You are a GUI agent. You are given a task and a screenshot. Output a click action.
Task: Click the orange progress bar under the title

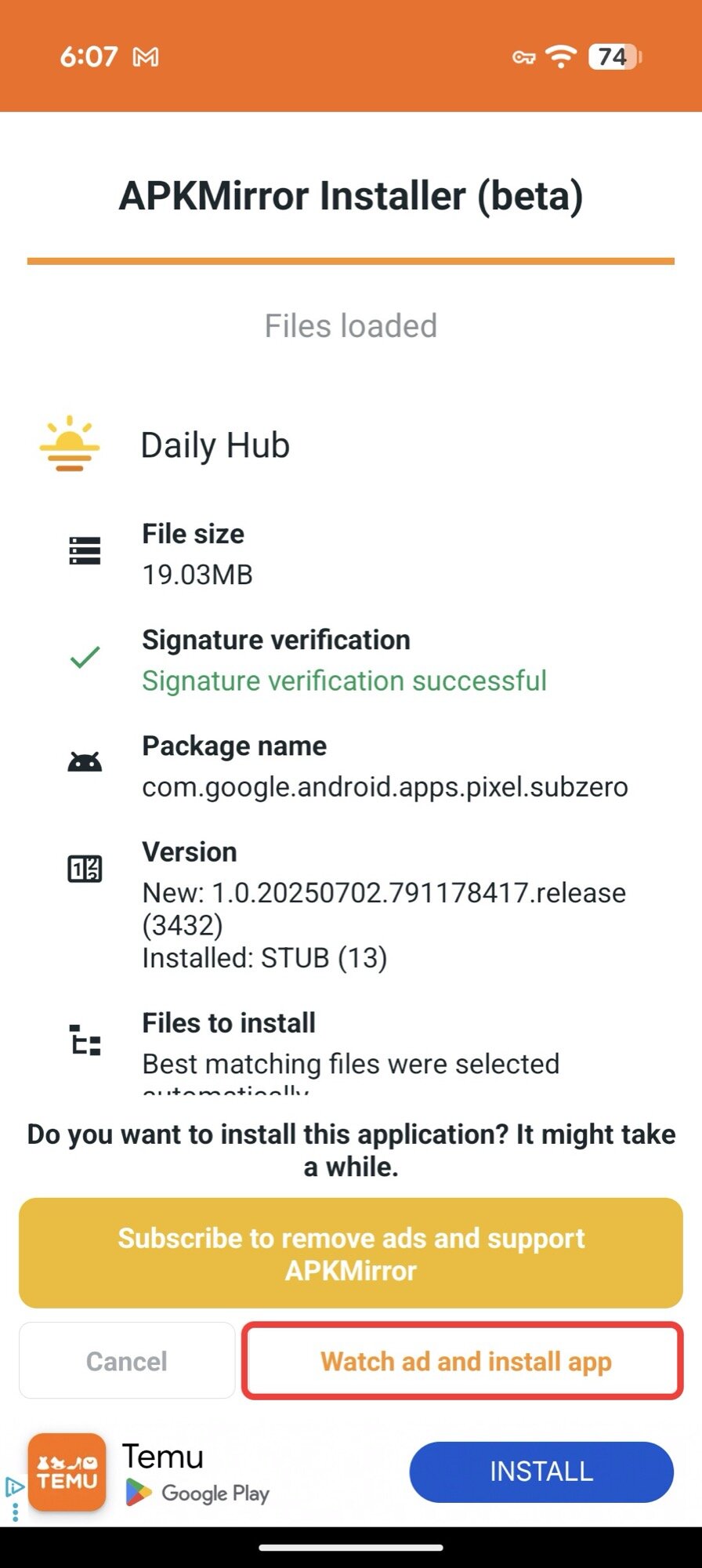[351, 260]
